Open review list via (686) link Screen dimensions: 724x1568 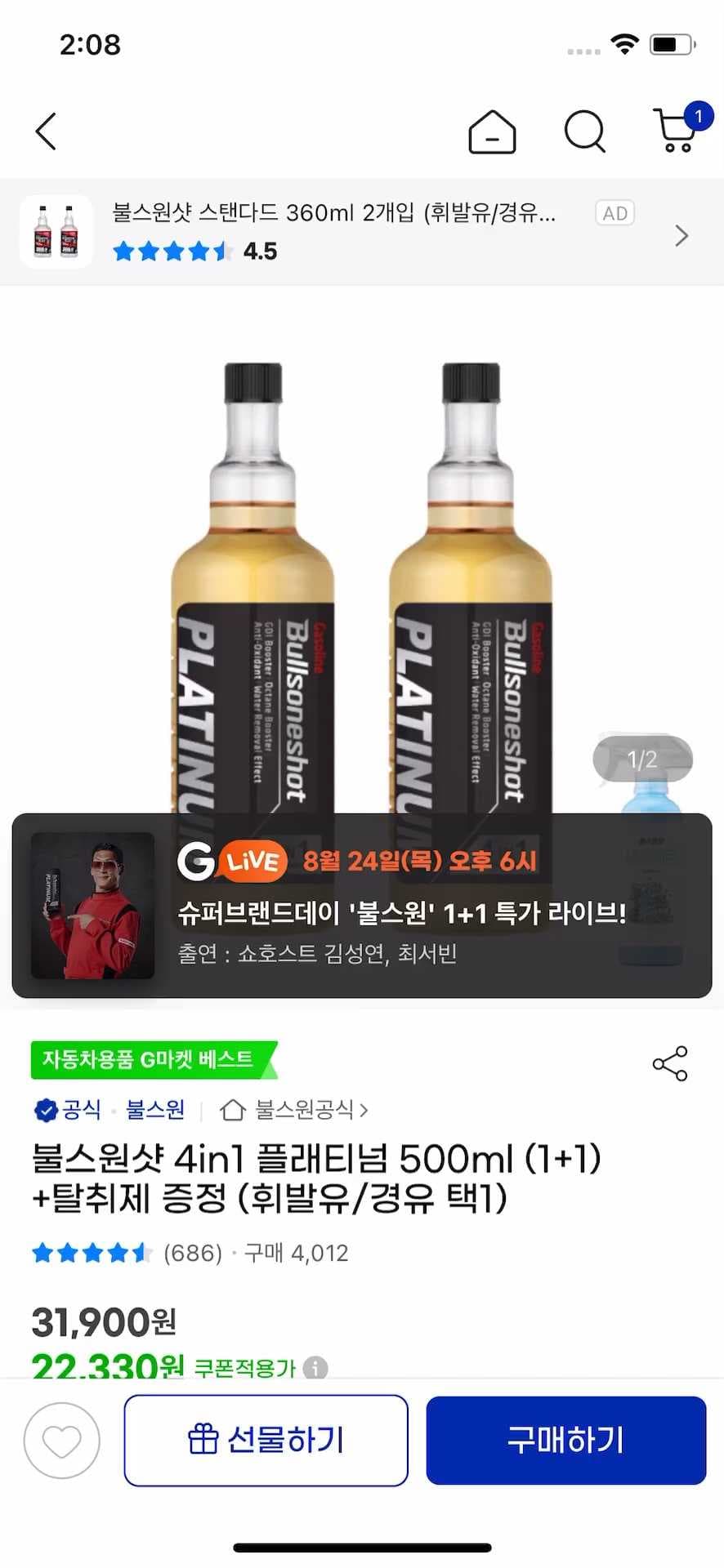pos(193,1253)
